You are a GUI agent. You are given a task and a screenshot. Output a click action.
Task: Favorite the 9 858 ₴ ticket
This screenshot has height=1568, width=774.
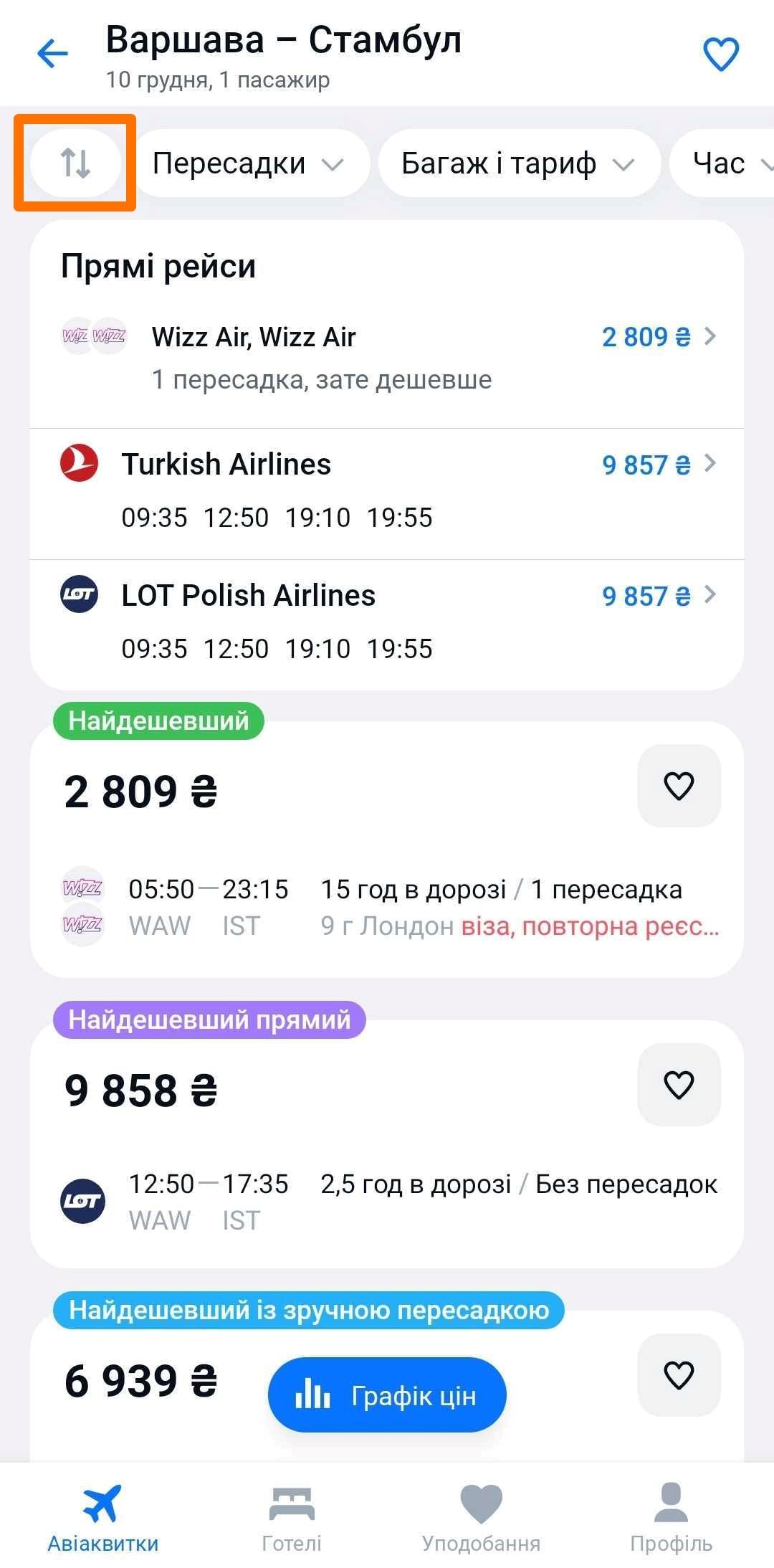(679, 1085)
